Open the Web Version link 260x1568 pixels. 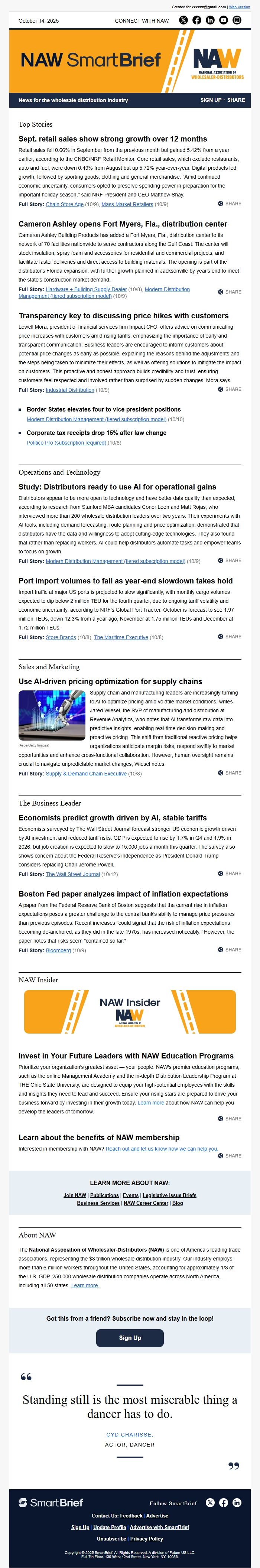[x=239, y=7]
